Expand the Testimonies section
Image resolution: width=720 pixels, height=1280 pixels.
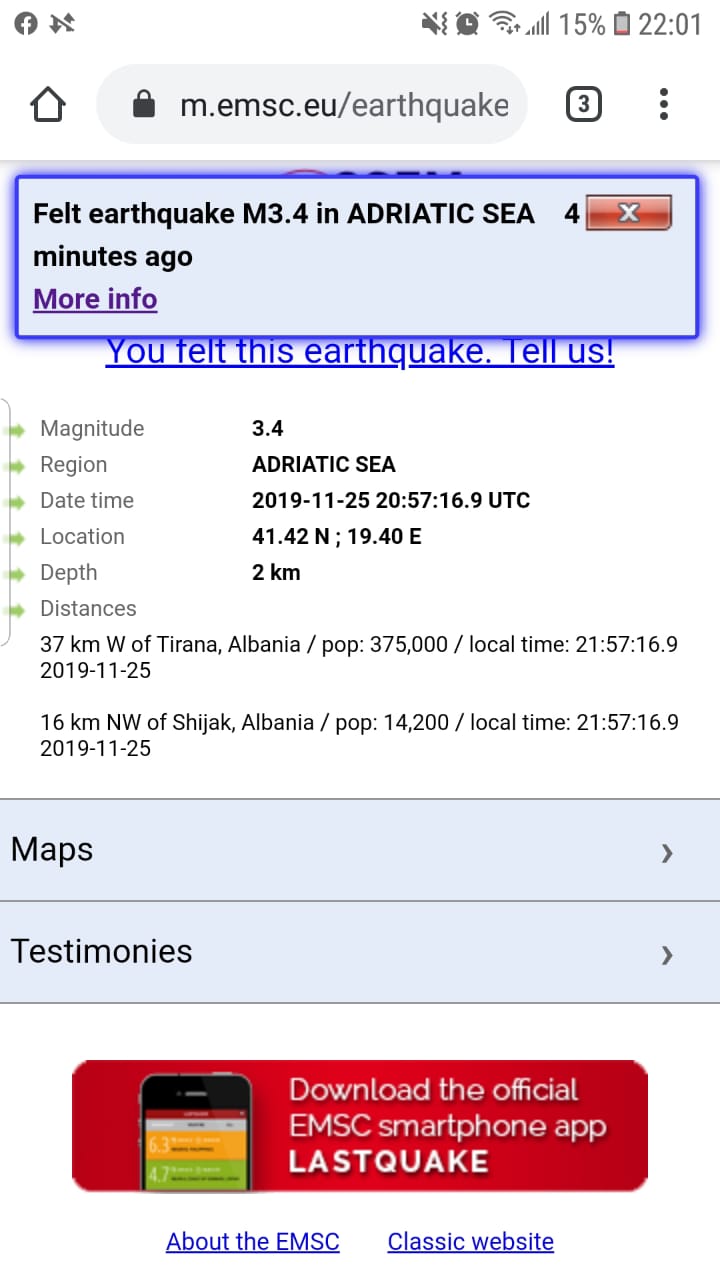[x=360, y=952]
